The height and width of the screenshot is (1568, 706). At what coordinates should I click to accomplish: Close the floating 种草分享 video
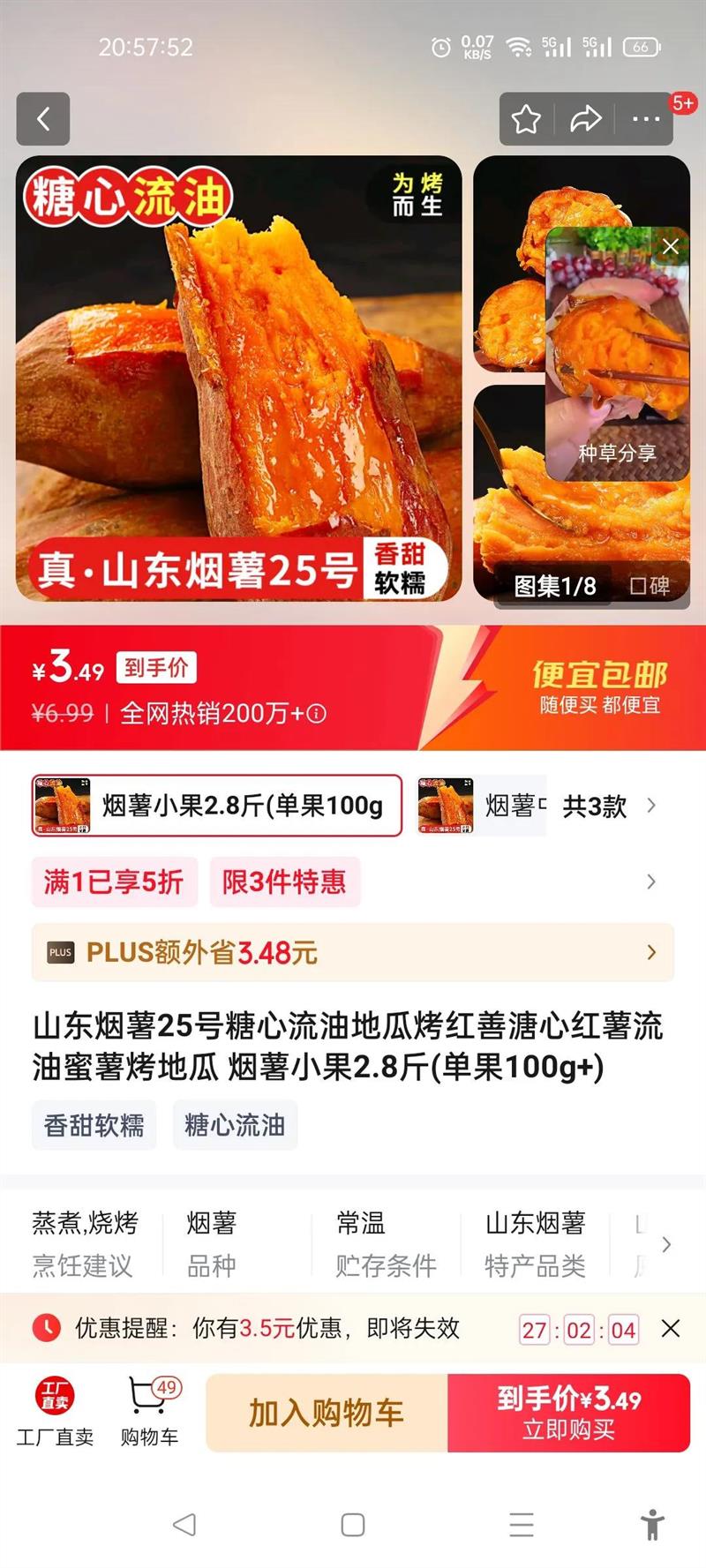tap(671, 247)
